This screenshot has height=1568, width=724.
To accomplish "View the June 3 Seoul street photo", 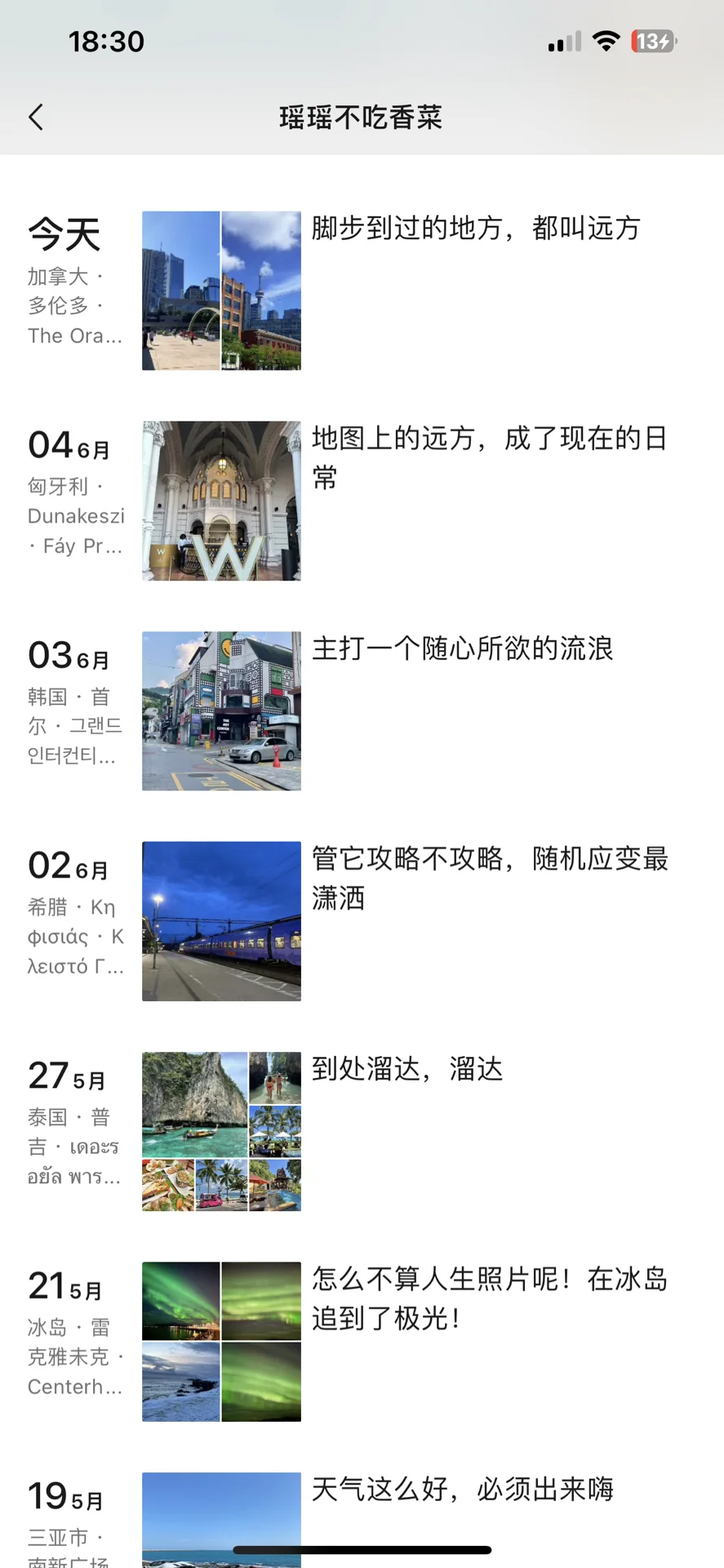I will click(221, 710).
